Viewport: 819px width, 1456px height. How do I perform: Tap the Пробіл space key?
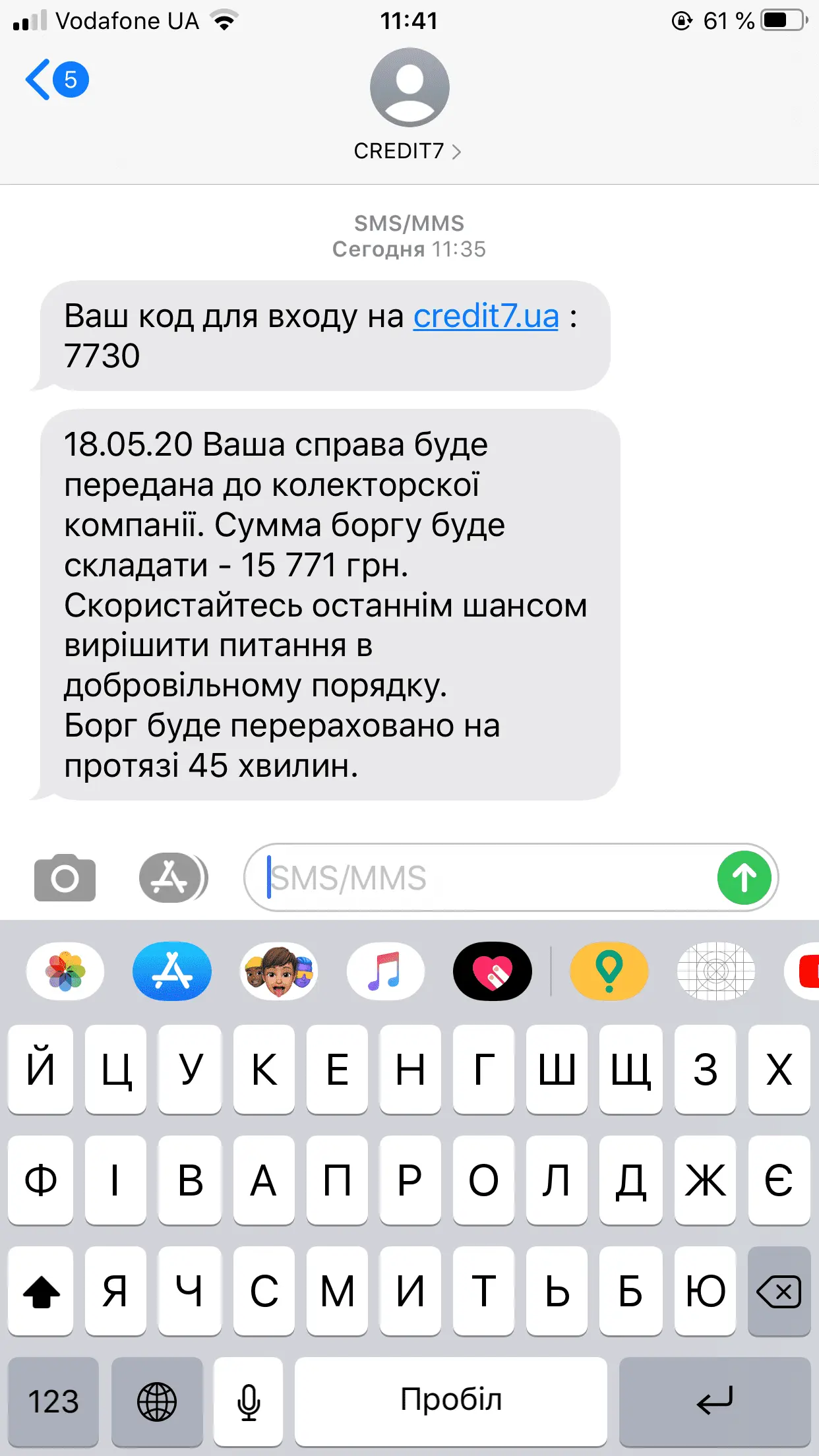point(451,1401)
